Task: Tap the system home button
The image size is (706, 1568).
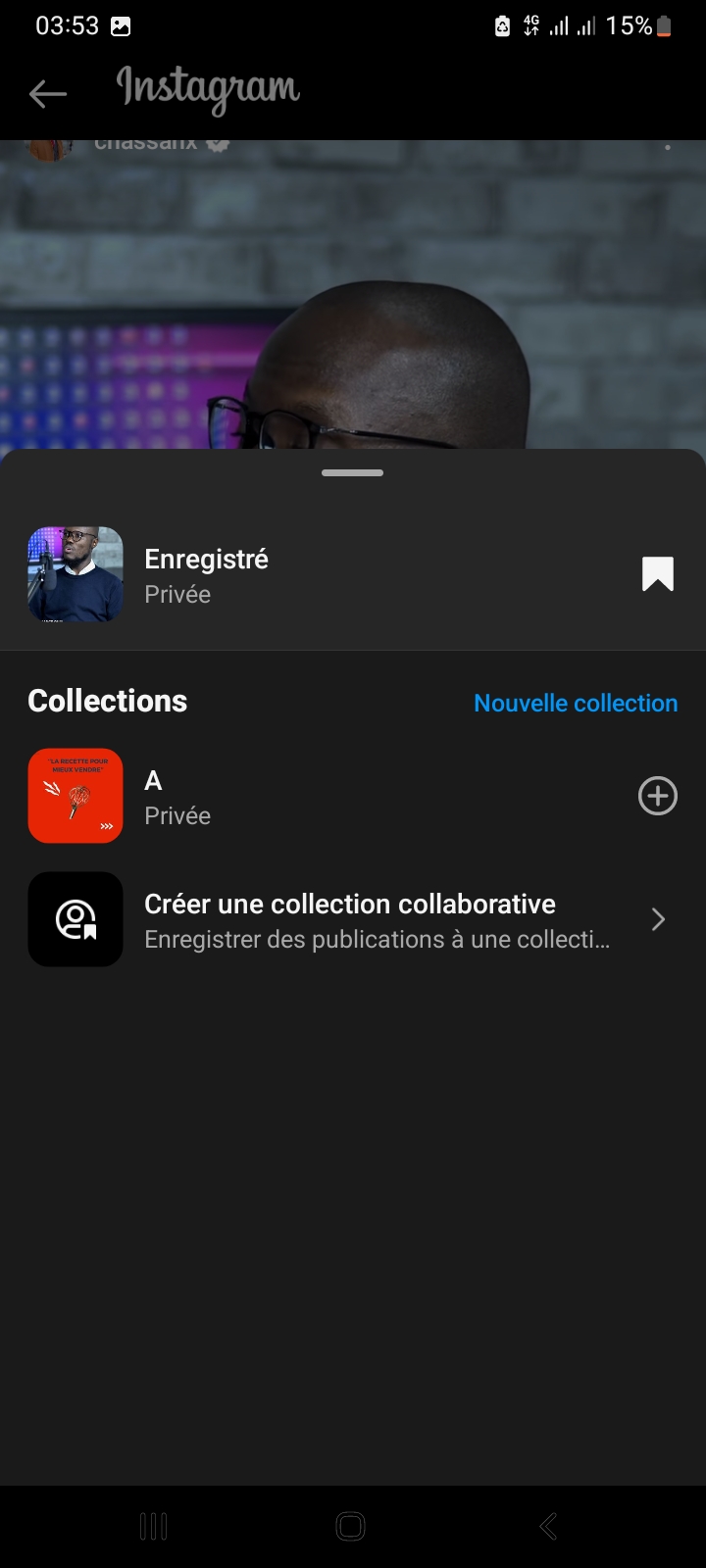Action: click(350, 1526)
